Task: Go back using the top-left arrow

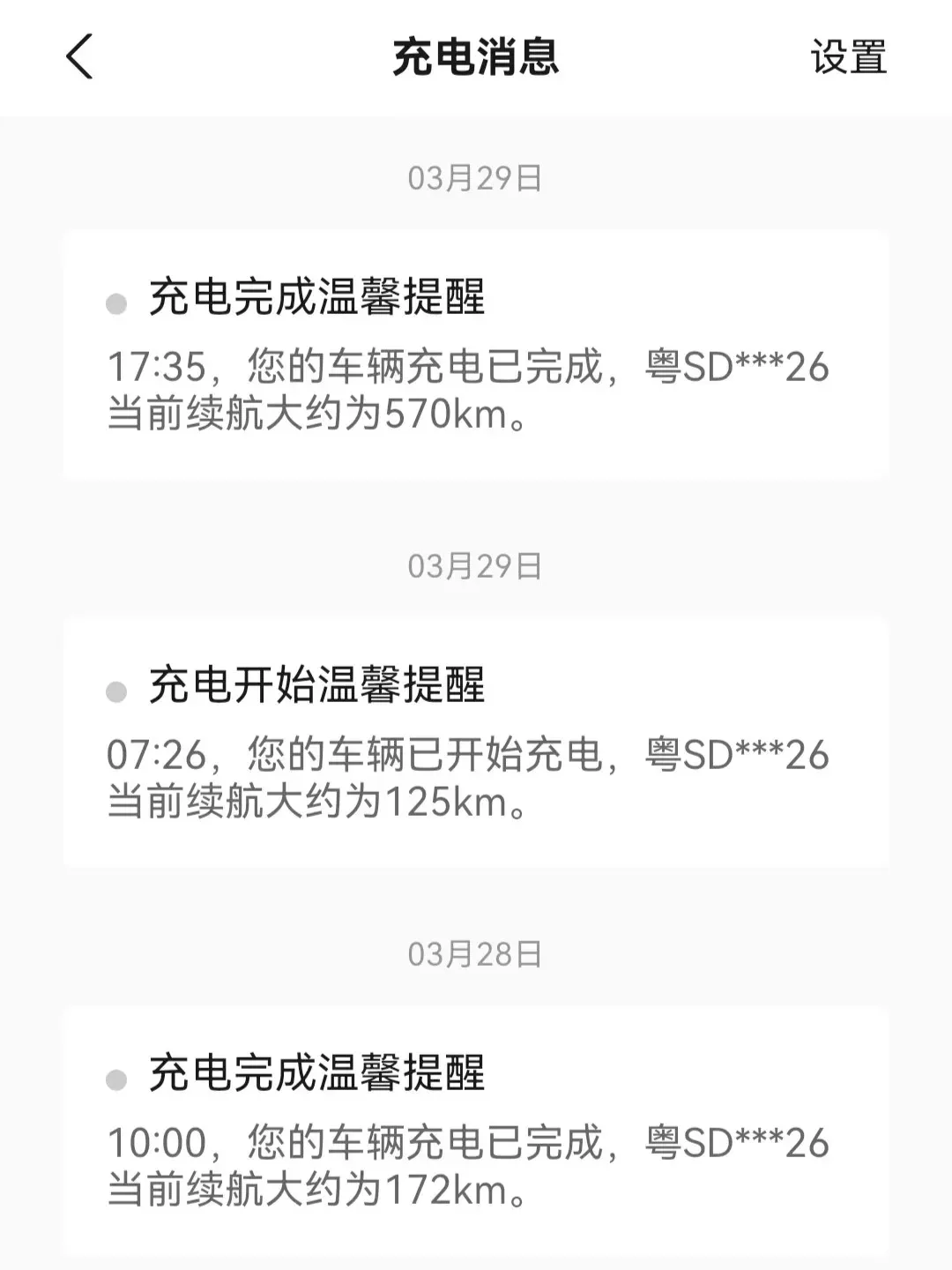Action: coord(79,57)
